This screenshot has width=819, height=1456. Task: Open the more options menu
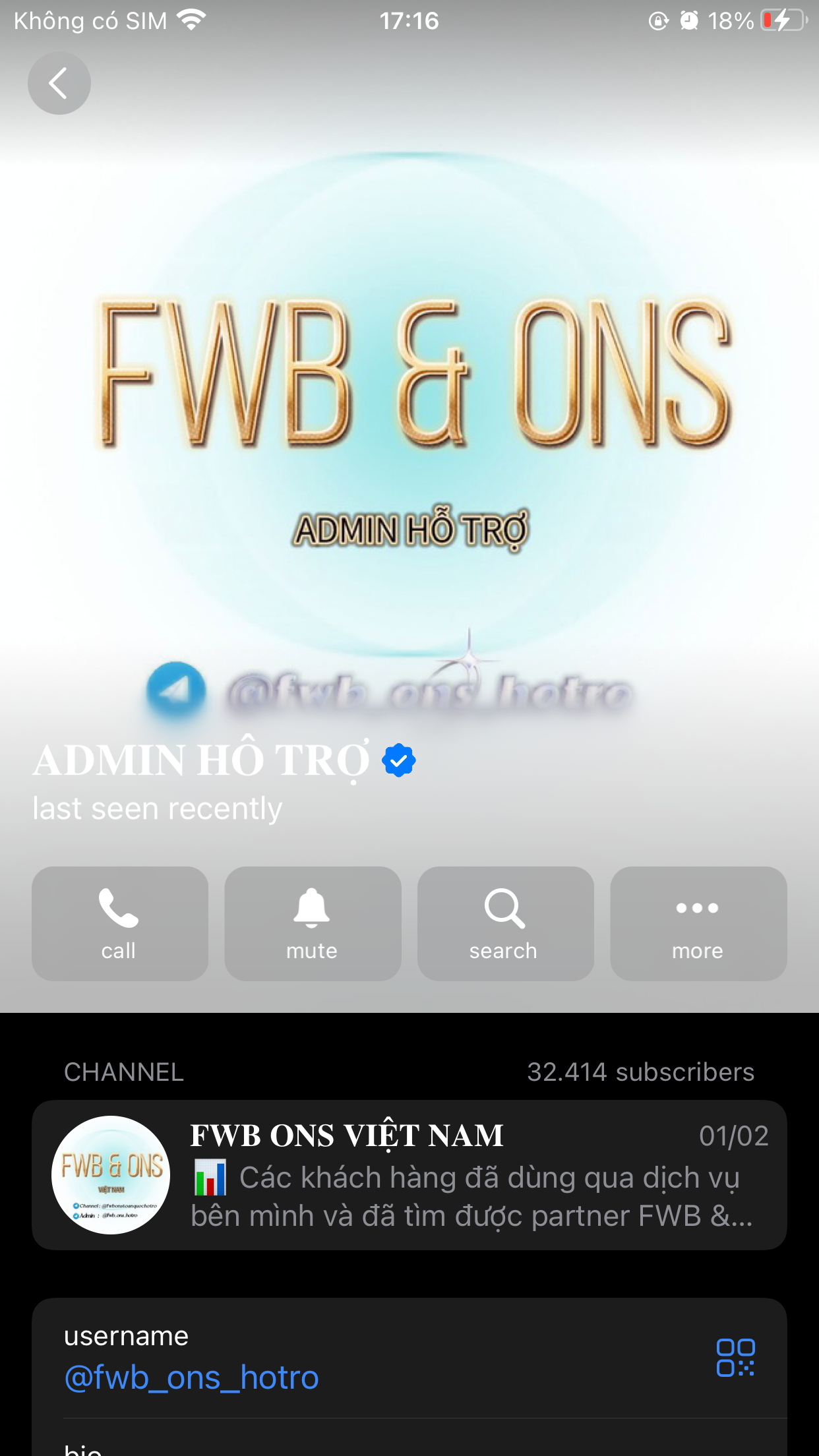[x=698, y=923]
